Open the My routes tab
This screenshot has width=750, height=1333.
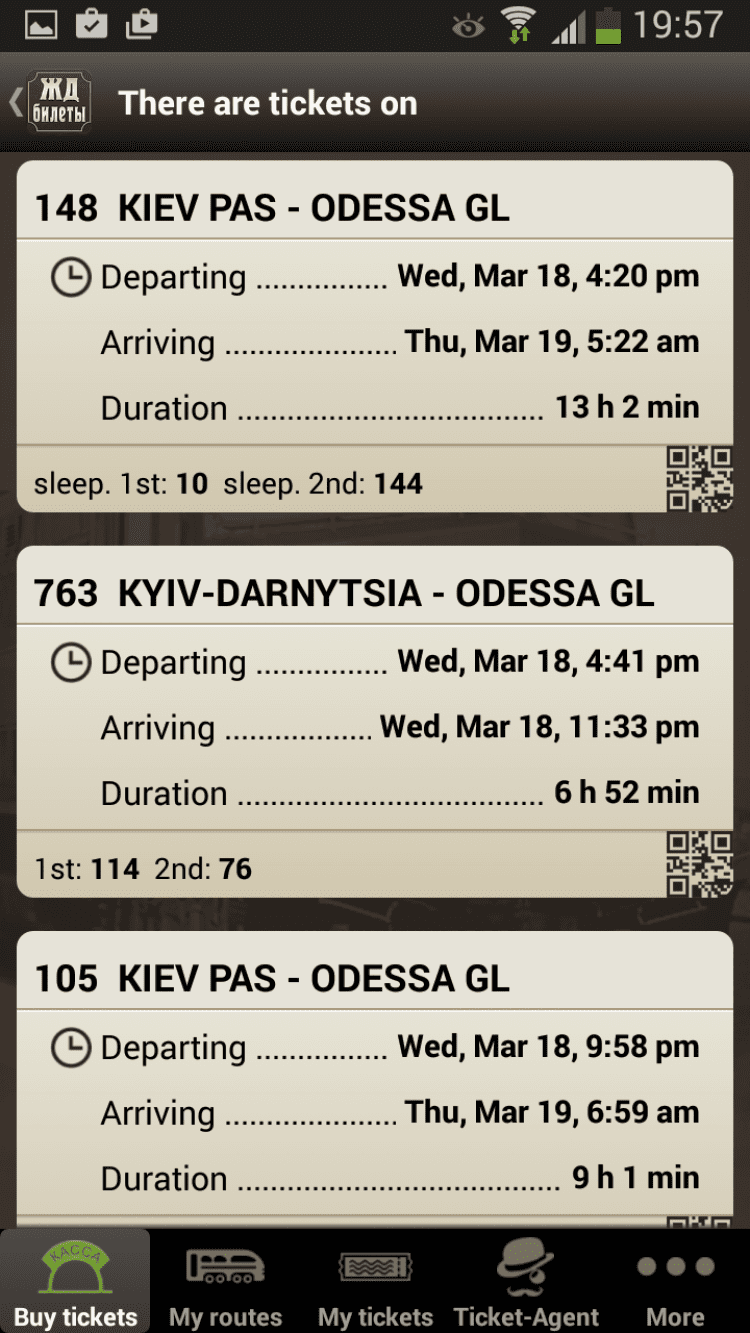point(225,1282)
